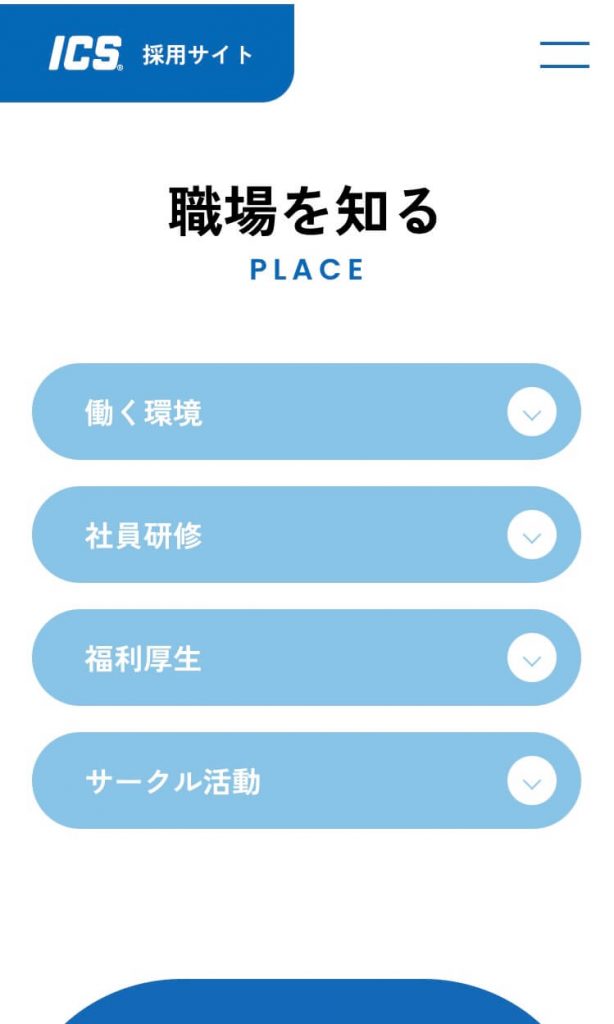Go to ICS 採用サイト home
The width and height of the screenshot is (614, 1024).
pos(150,54)
